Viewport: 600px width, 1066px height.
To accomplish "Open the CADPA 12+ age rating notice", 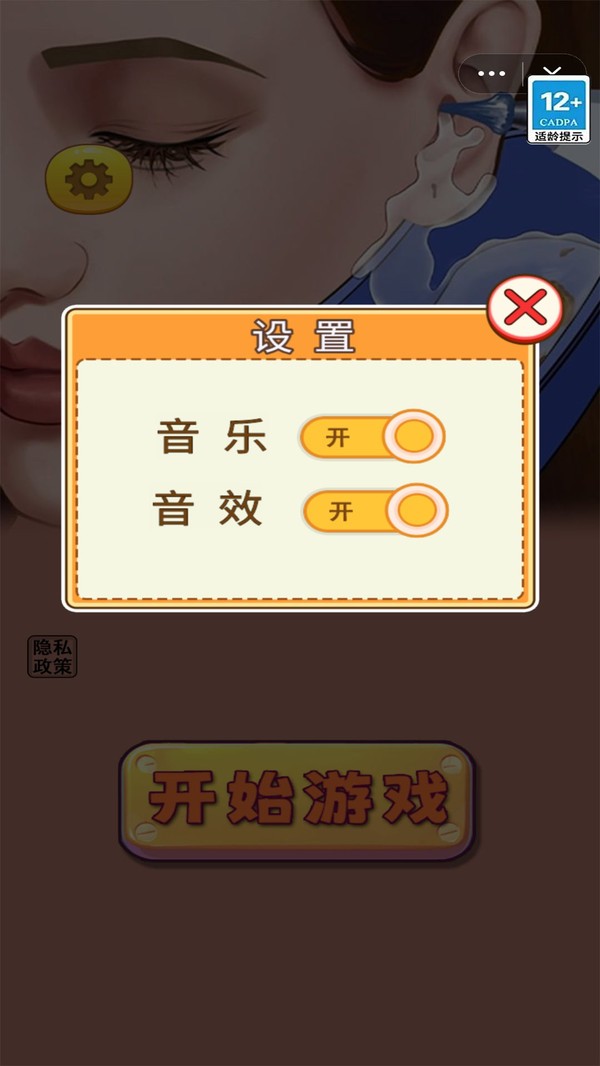I will coord(559,108).
